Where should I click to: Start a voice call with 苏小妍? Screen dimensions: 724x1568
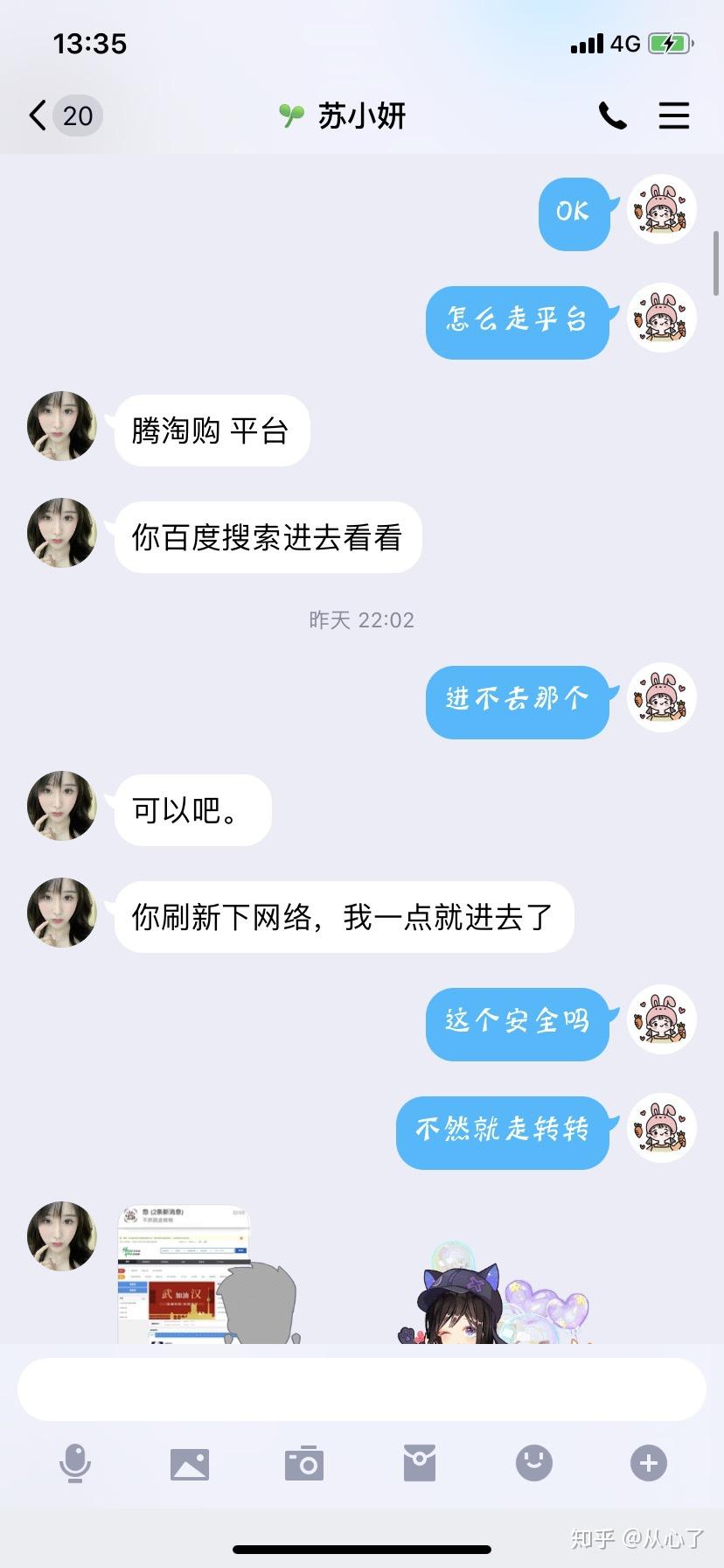coord(612,115)
